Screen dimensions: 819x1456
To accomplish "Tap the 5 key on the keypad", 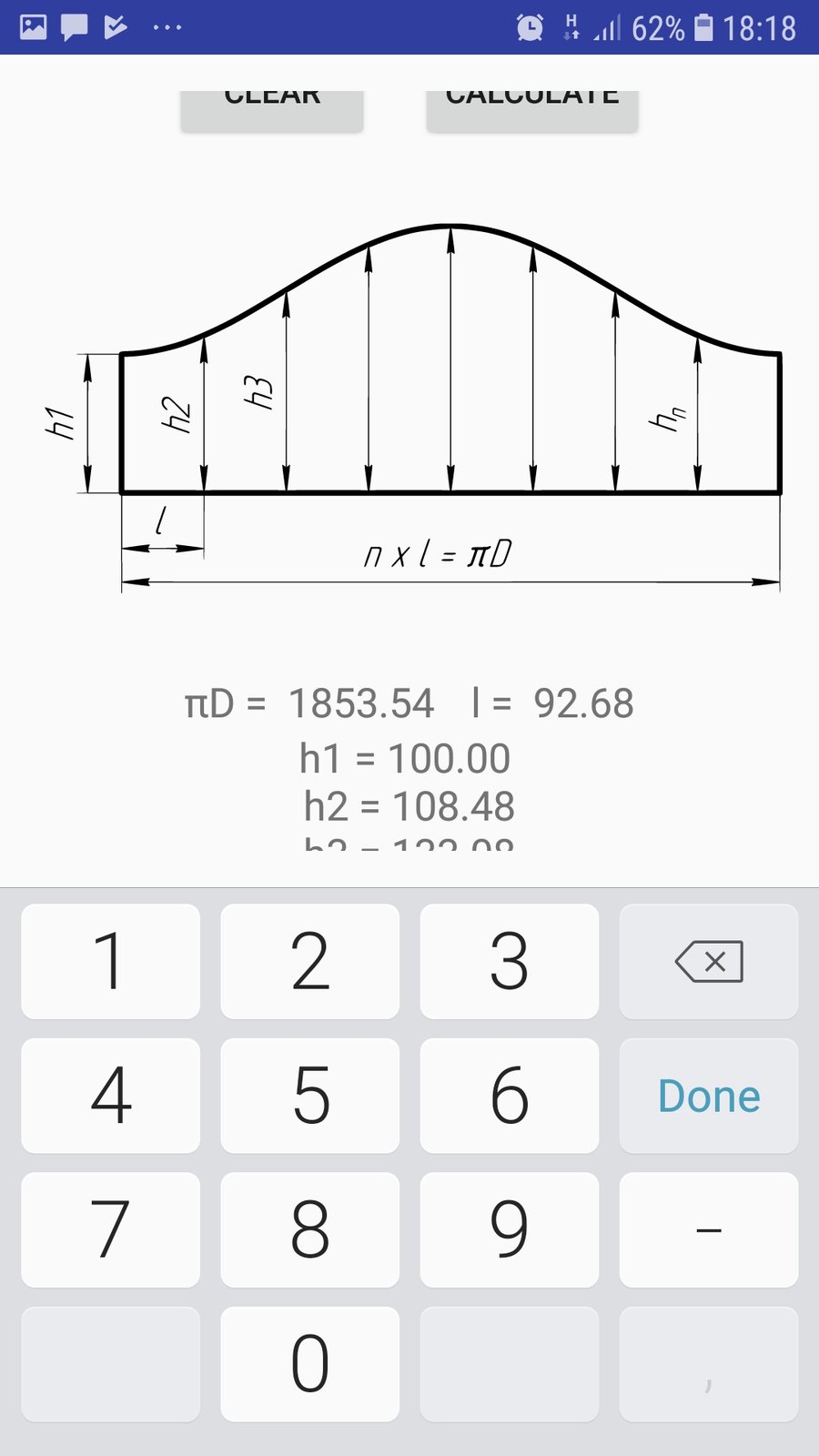I will point(310,1096).
